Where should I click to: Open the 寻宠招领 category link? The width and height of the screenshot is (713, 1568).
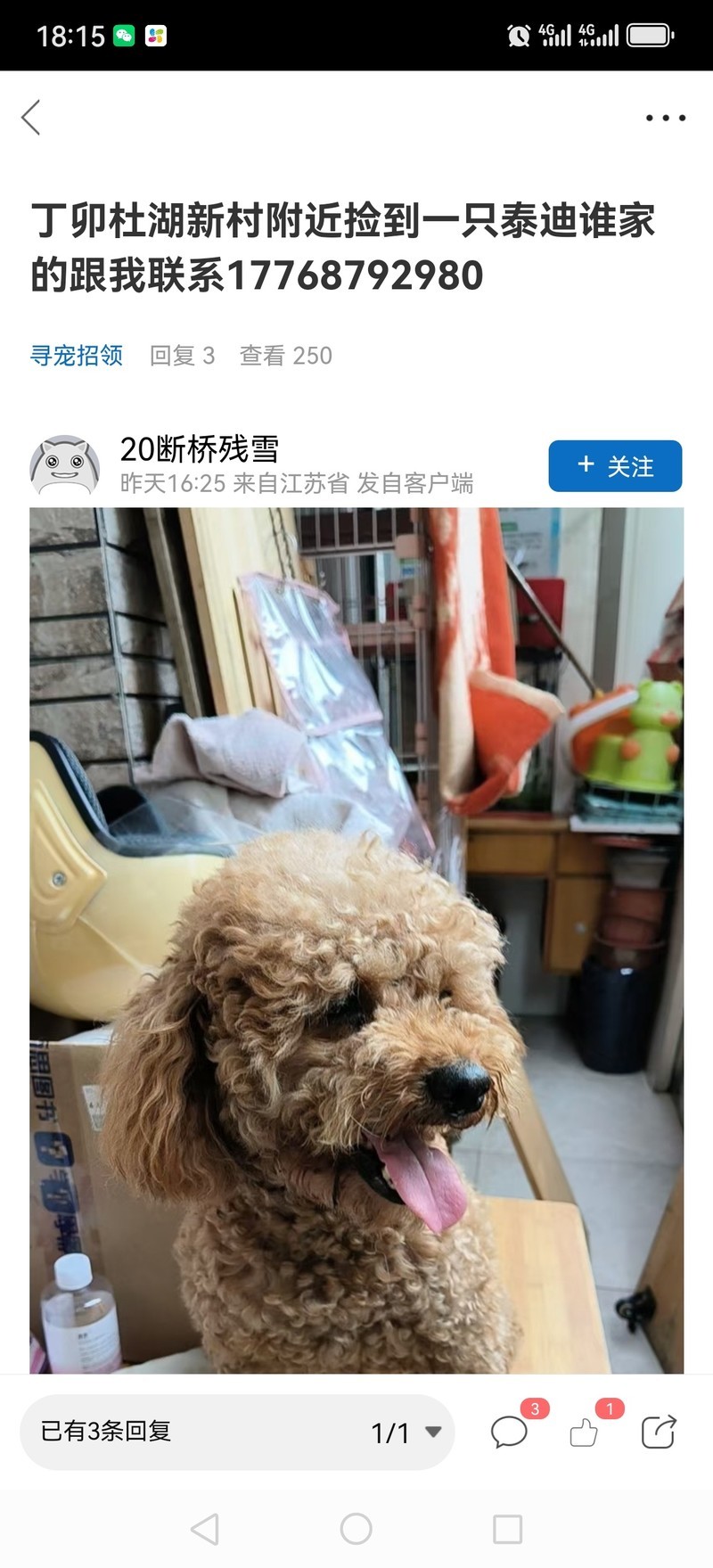point(77,356)
